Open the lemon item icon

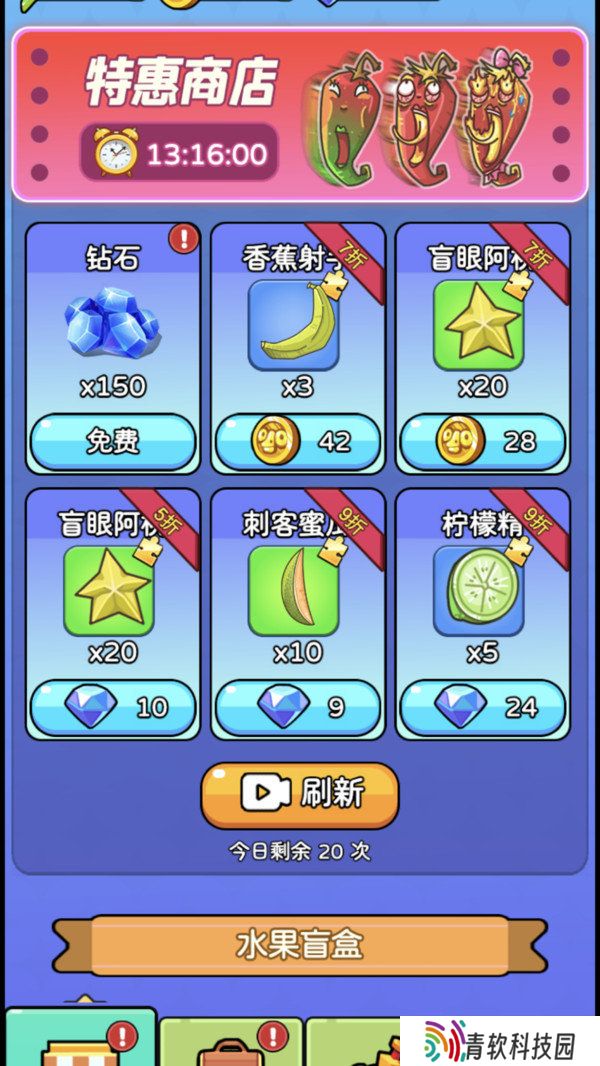point(478,591)
